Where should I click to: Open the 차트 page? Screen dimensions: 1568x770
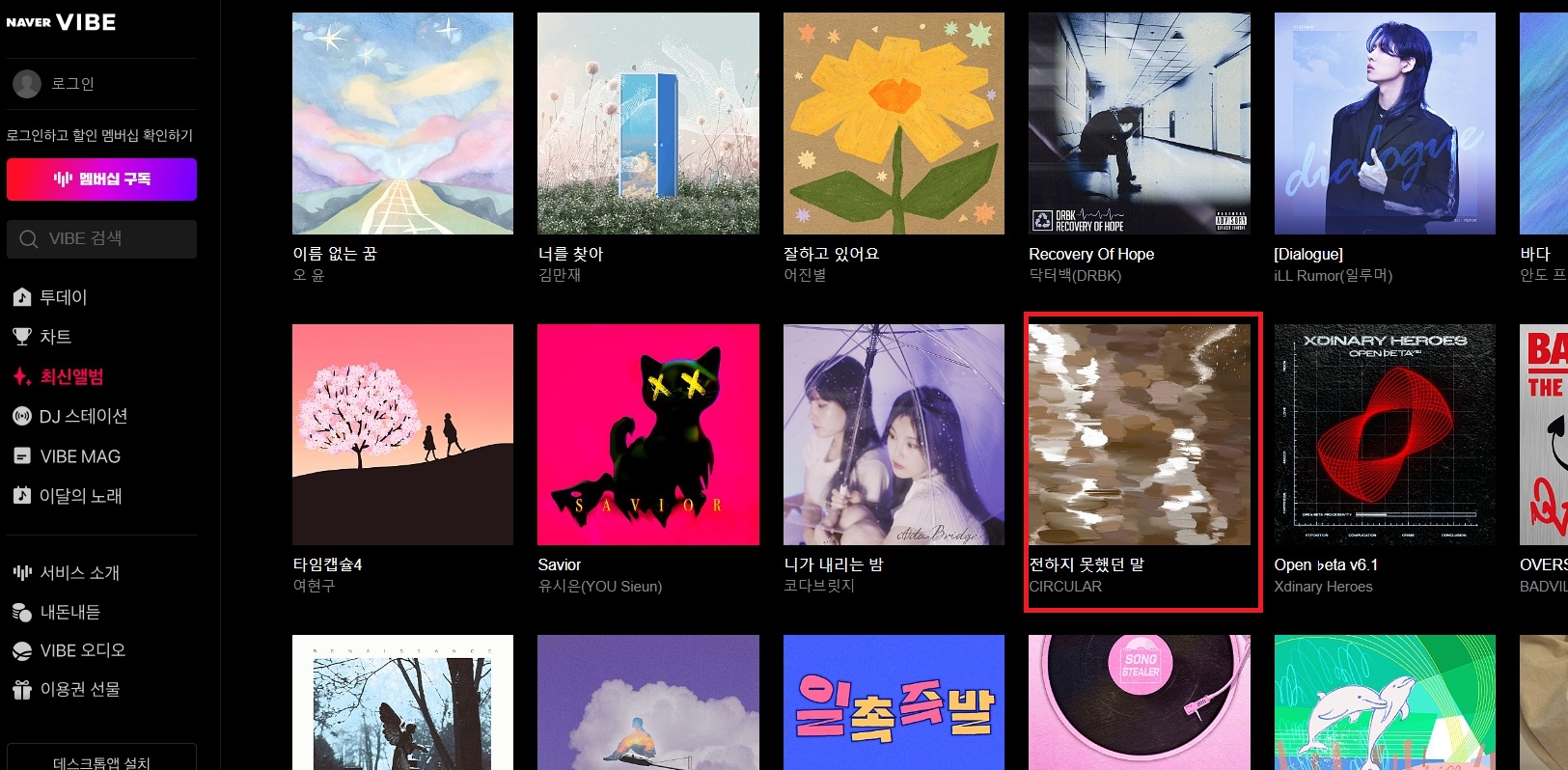(55, 337)
